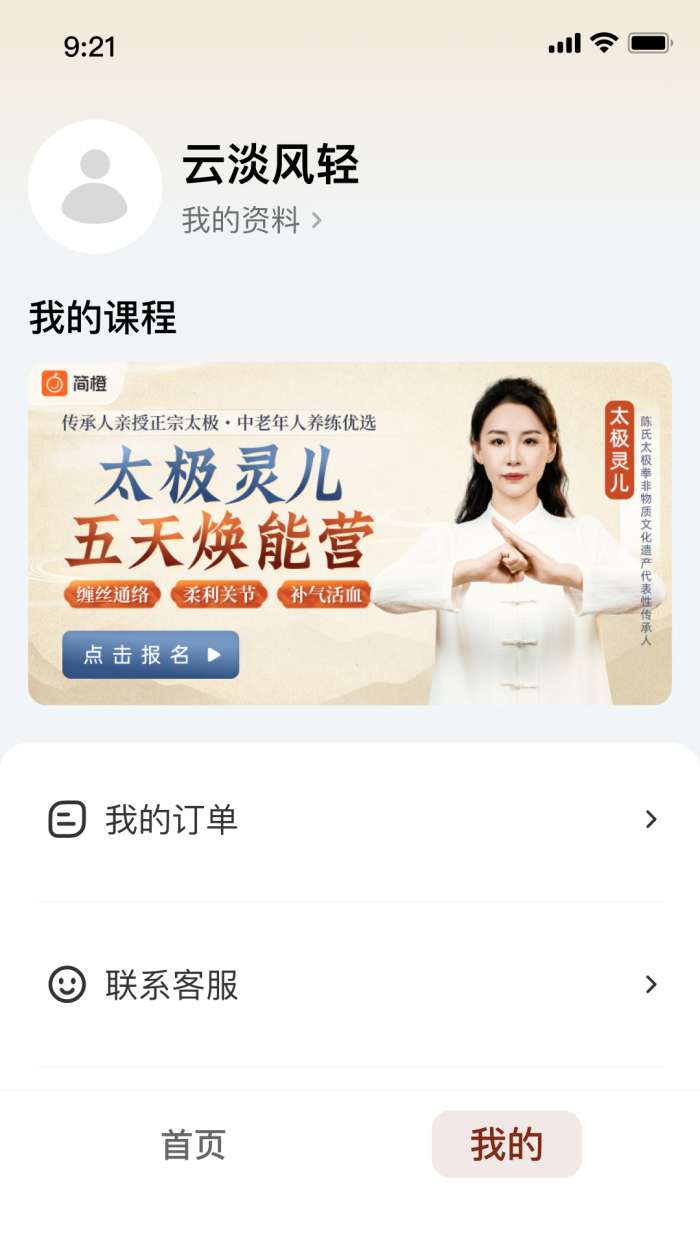Tap the profile avatar picture
The width and height of the screenshot is (700, 1244).
pos(95,187)
